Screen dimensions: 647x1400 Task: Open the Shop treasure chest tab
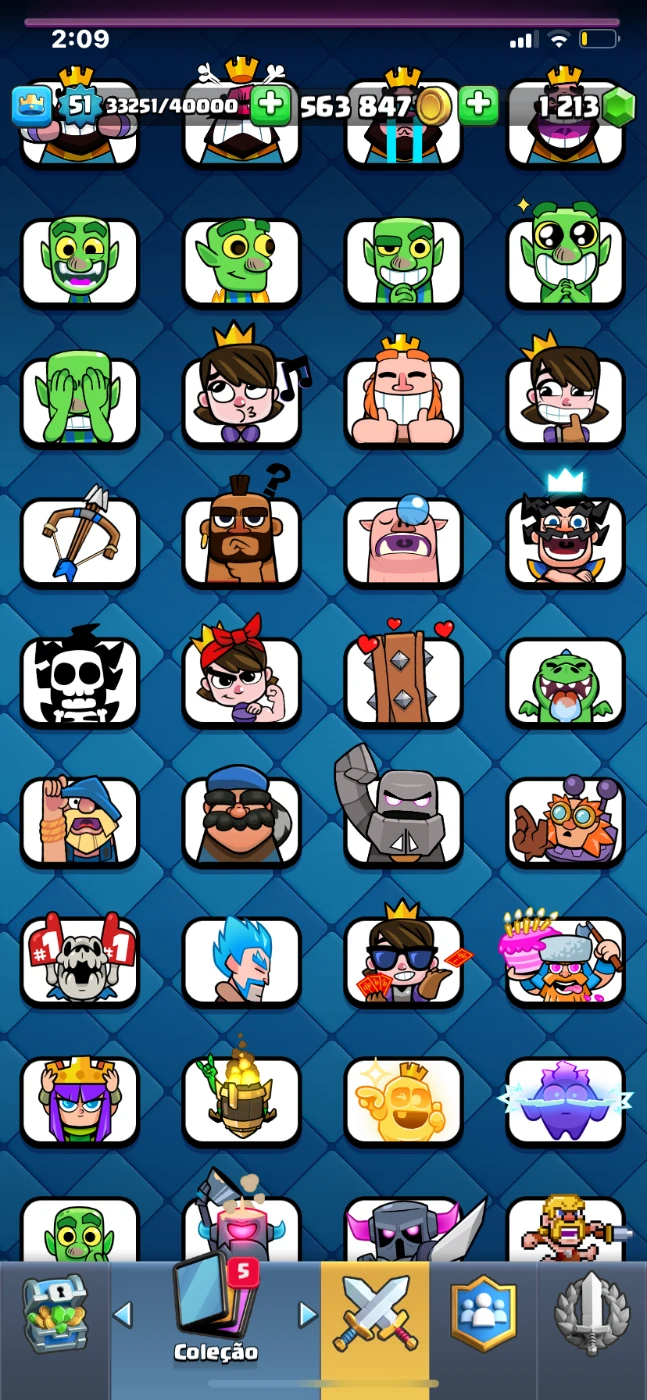(x=55, y=1313)
